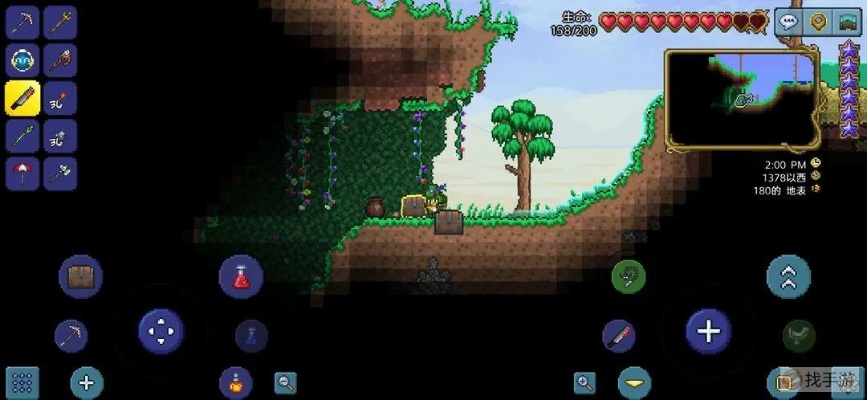Jump with the double-arrow button
The width and height of the screenshot is (867, 400).
(788, 276)
